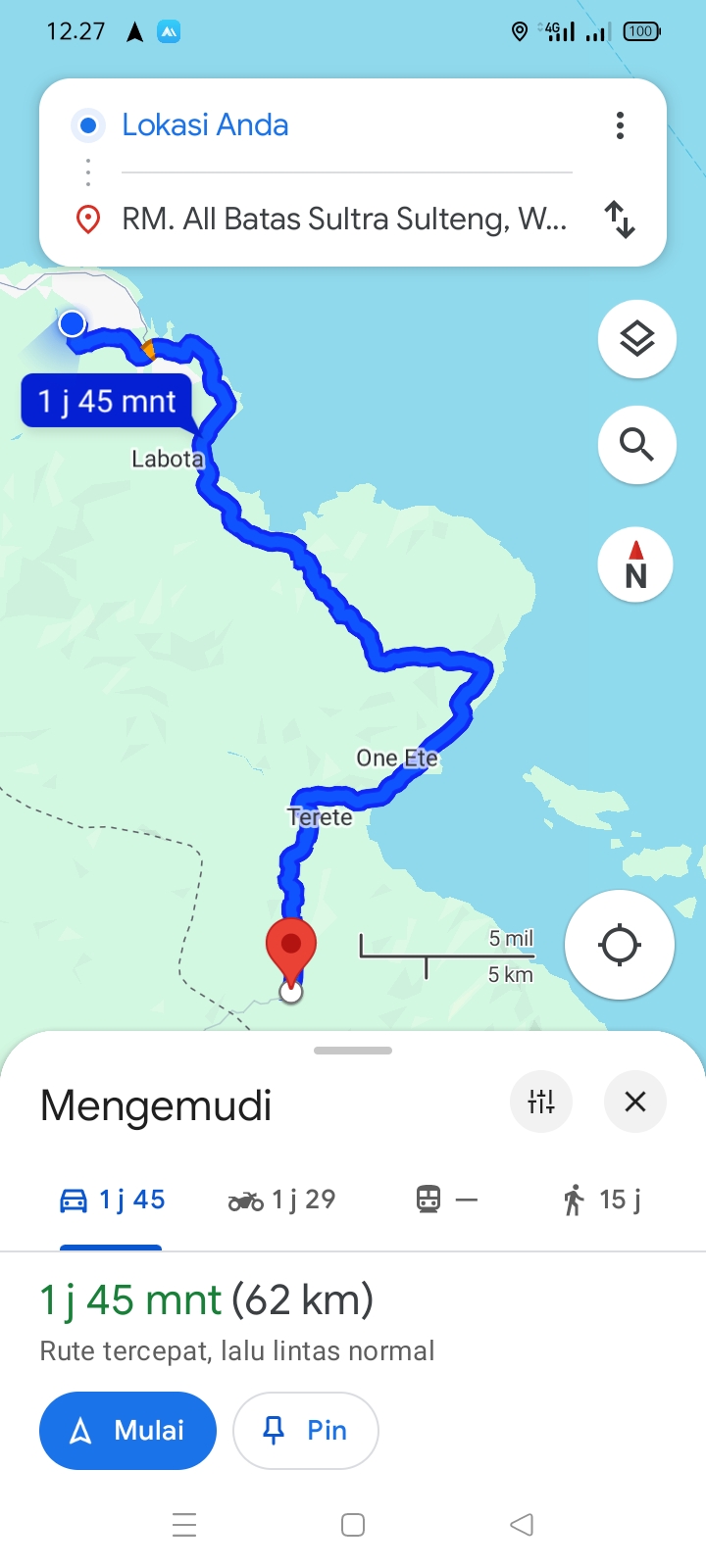Switch to the motorcycle tab 1 j 29
The image size is (706, 1568).
[x=282, y=1200]
